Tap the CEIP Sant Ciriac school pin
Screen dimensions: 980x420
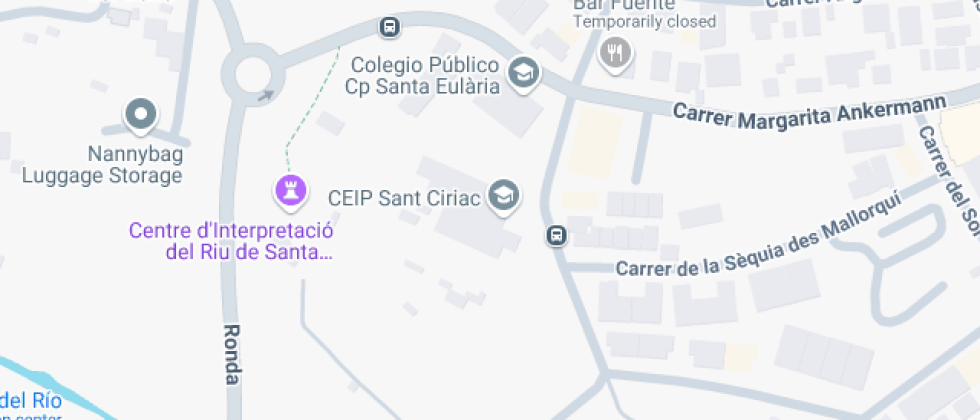click(x=504, y=197)
